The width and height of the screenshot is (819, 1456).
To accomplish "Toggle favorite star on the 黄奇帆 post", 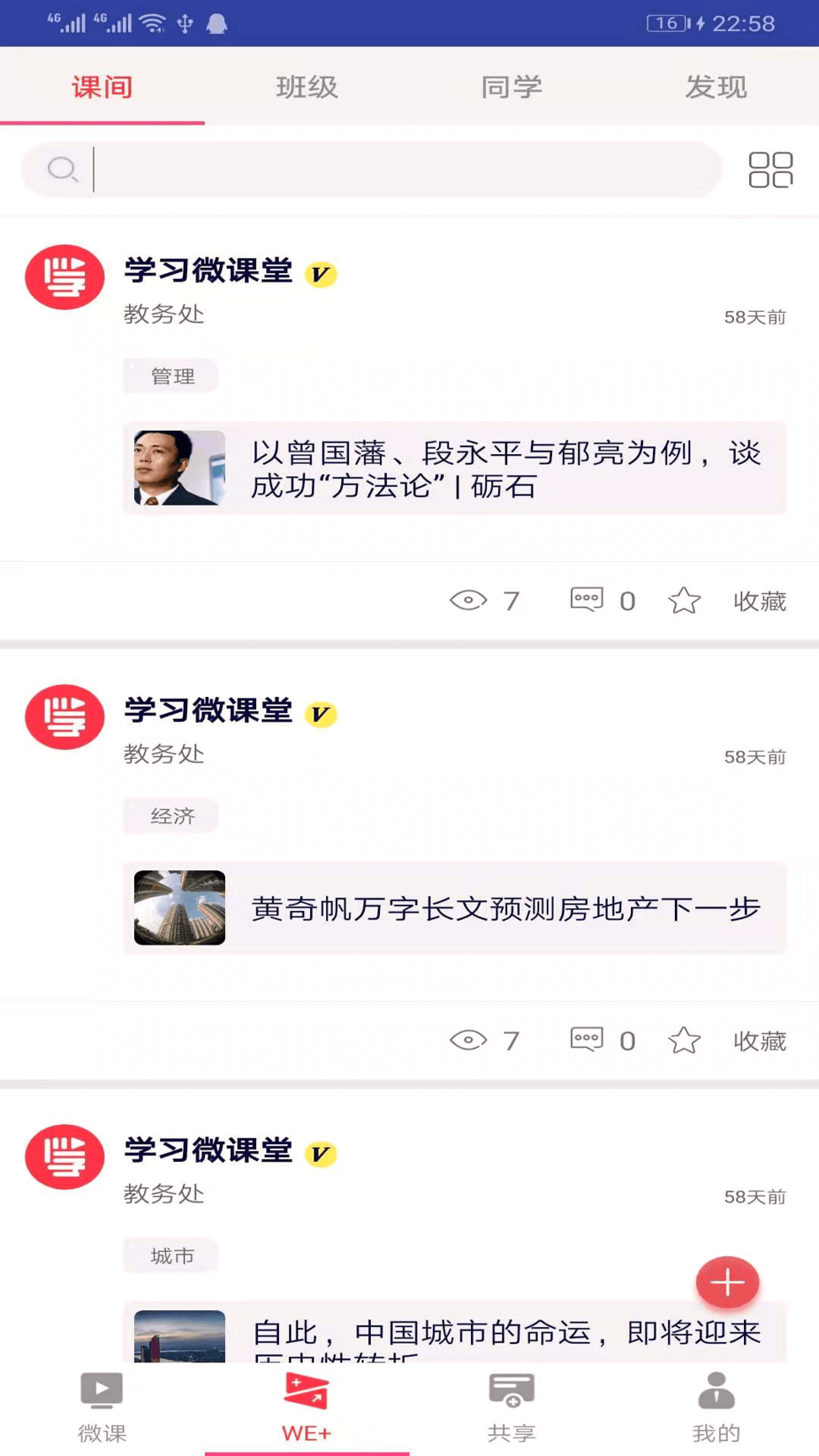I will coord(684,1040).
